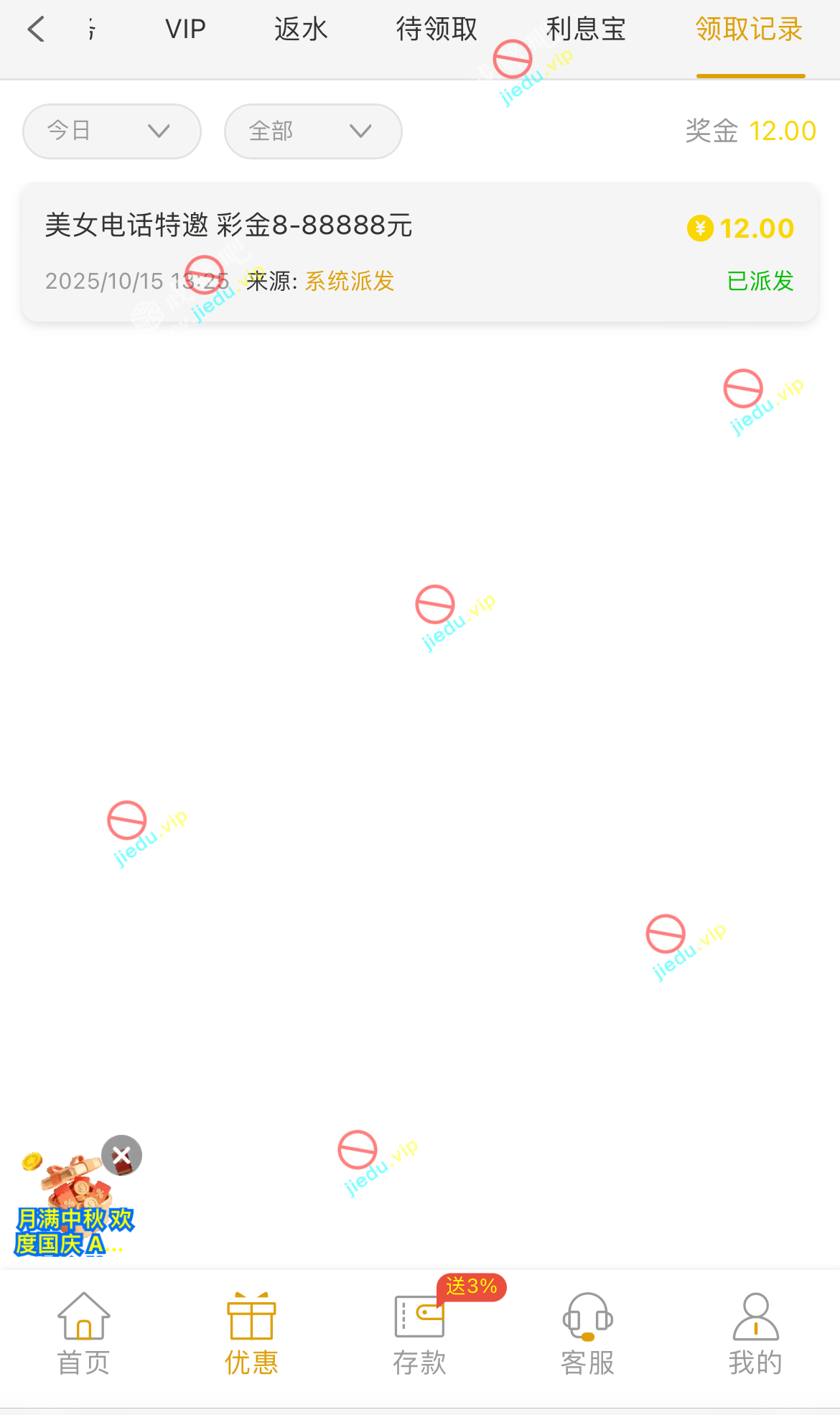Open the 待领取 tab

pyautogui.click(x=437, y=30)
